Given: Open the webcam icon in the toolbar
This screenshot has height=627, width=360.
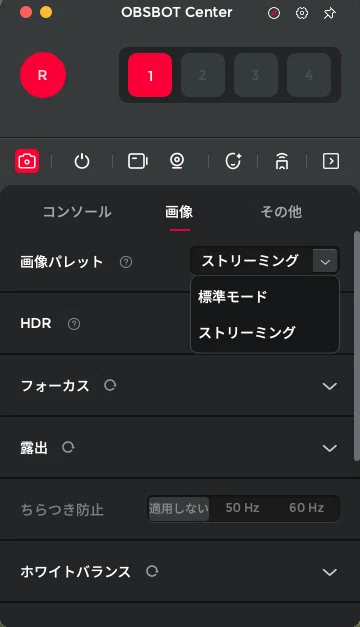Looking at the screenshot, I should [177, 161].
